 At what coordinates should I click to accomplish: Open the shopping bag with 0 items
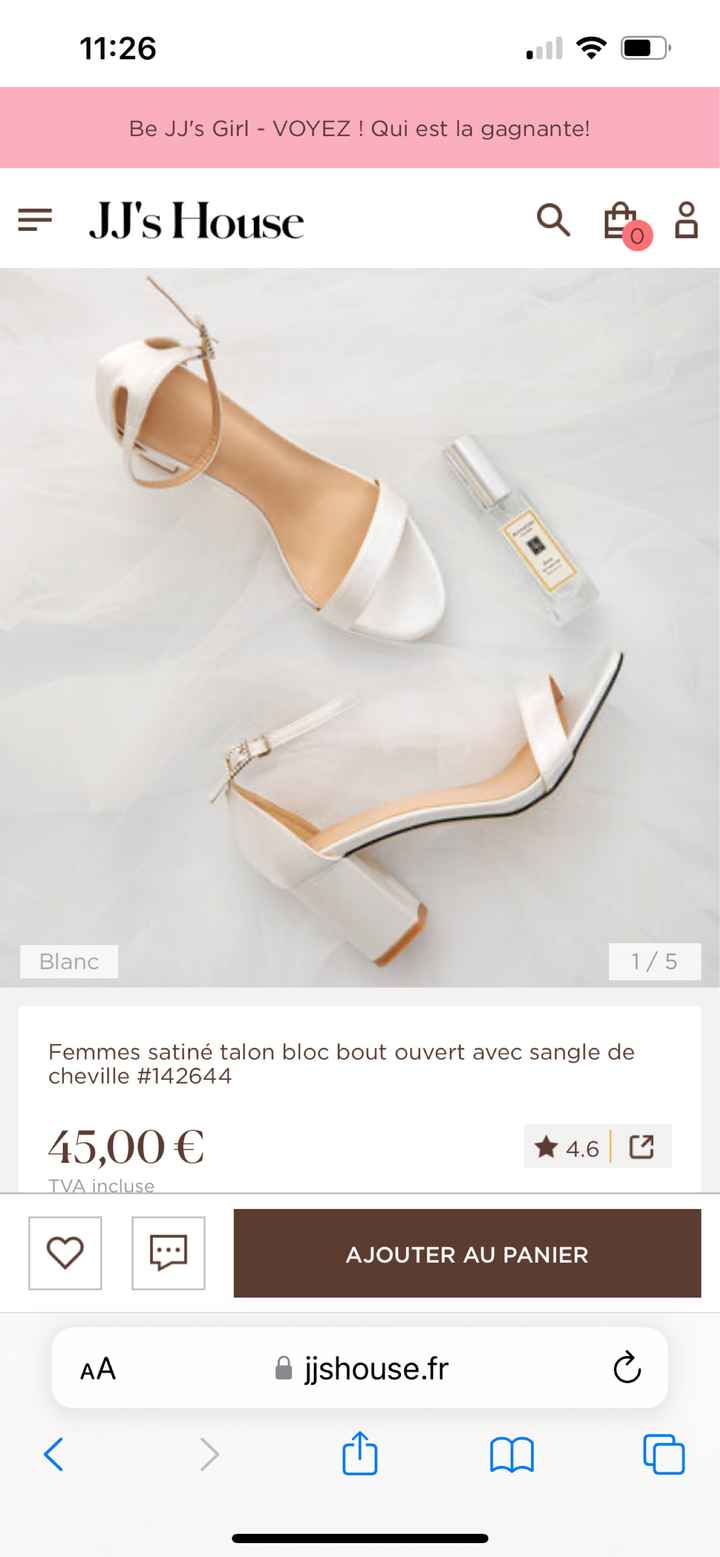619,220
